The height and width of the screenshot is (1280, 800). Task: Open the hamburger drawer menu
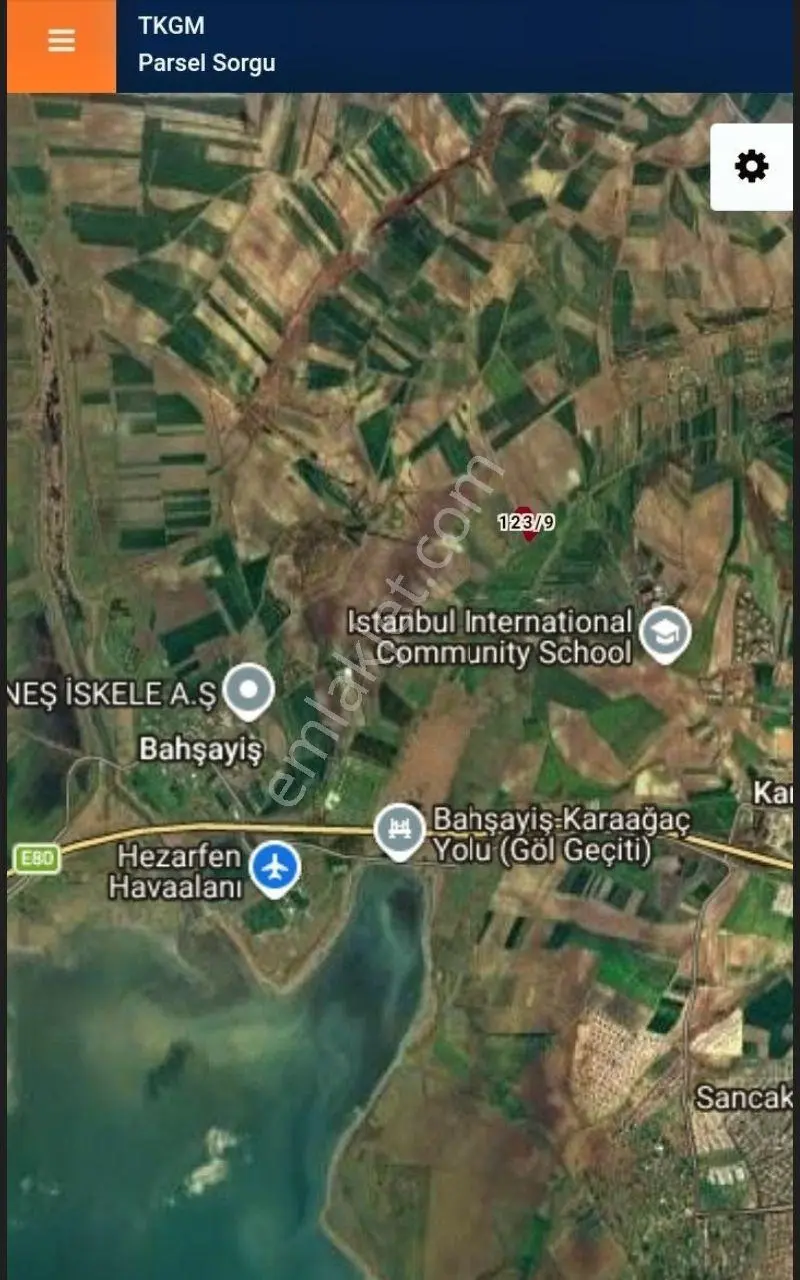(x=61, y=42)
